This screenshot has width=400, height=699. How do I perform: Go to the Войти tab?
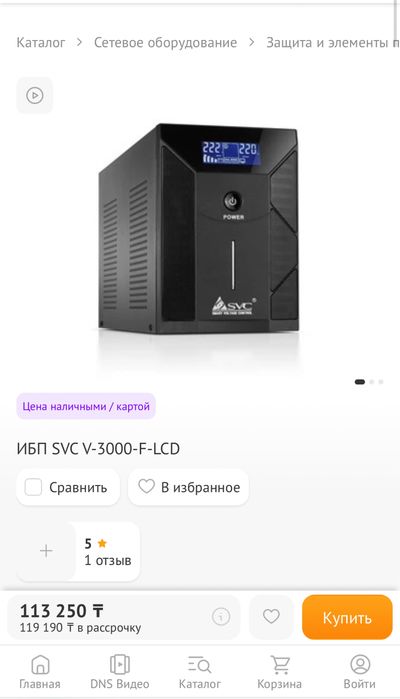click(359, 672)
